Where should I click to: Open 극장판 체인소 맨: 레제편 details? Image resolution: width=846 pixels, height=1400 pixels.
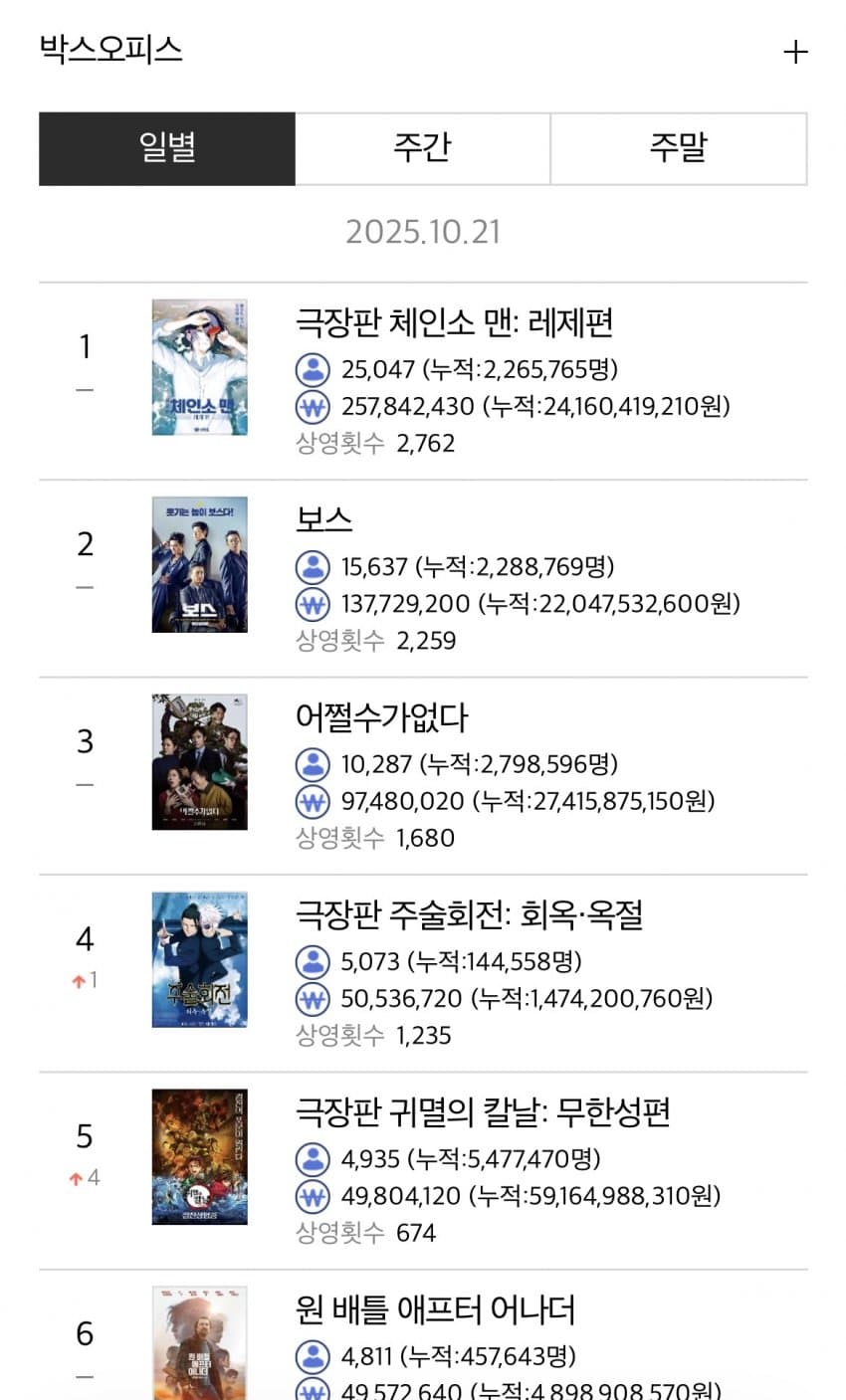(454, 323)
